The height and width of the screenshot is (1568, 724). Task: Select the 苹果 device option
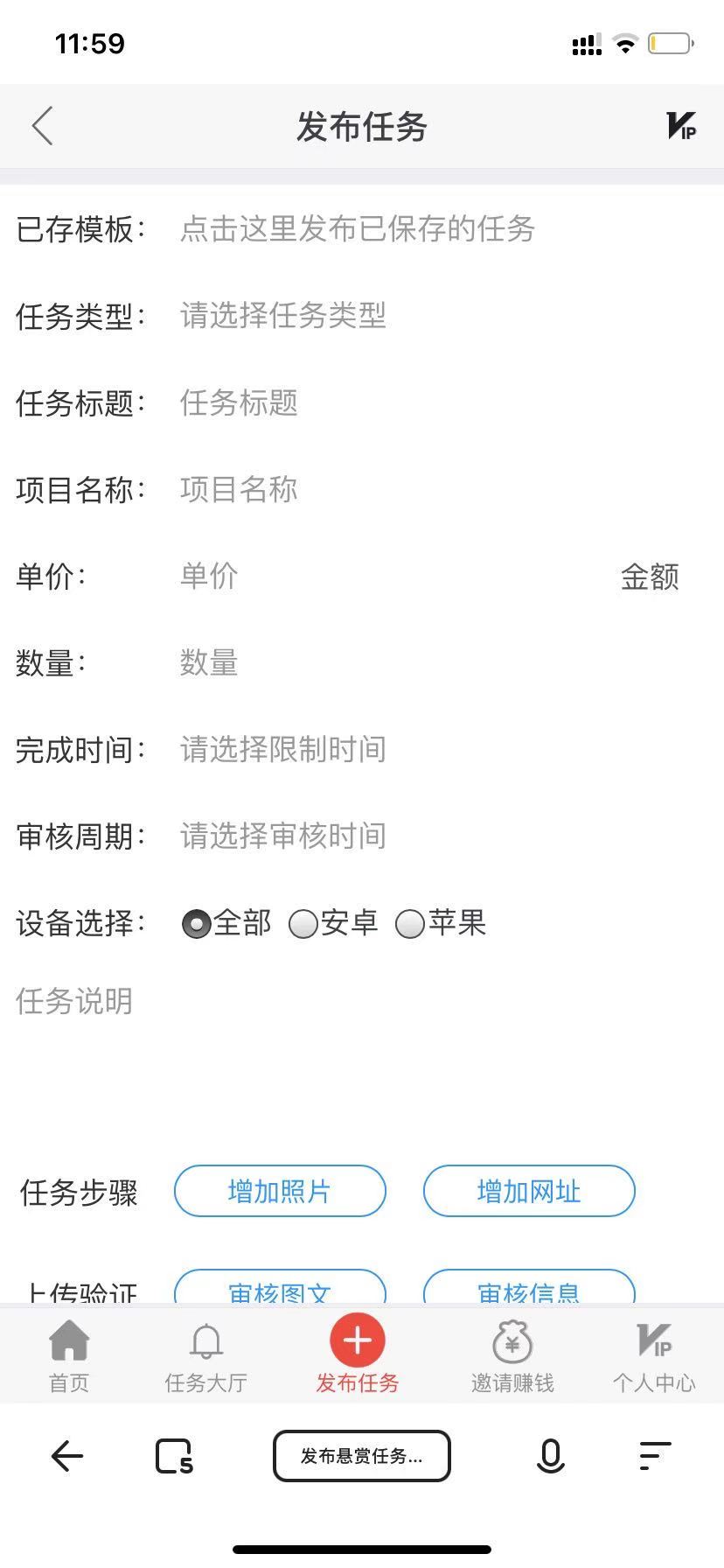click(x=410, y=924)
